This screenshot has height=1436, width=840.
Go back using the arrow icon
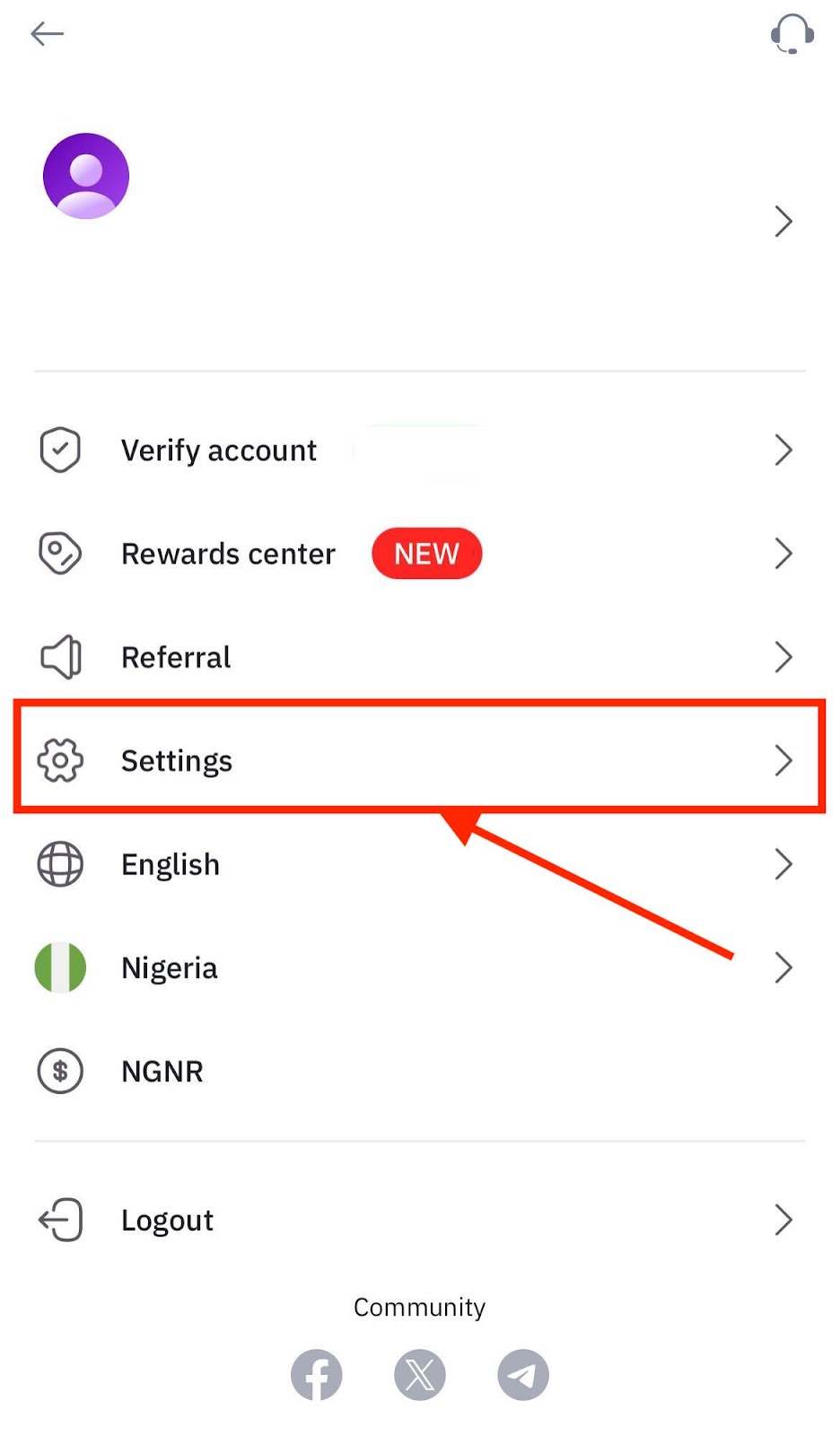(x=48, y=34)
